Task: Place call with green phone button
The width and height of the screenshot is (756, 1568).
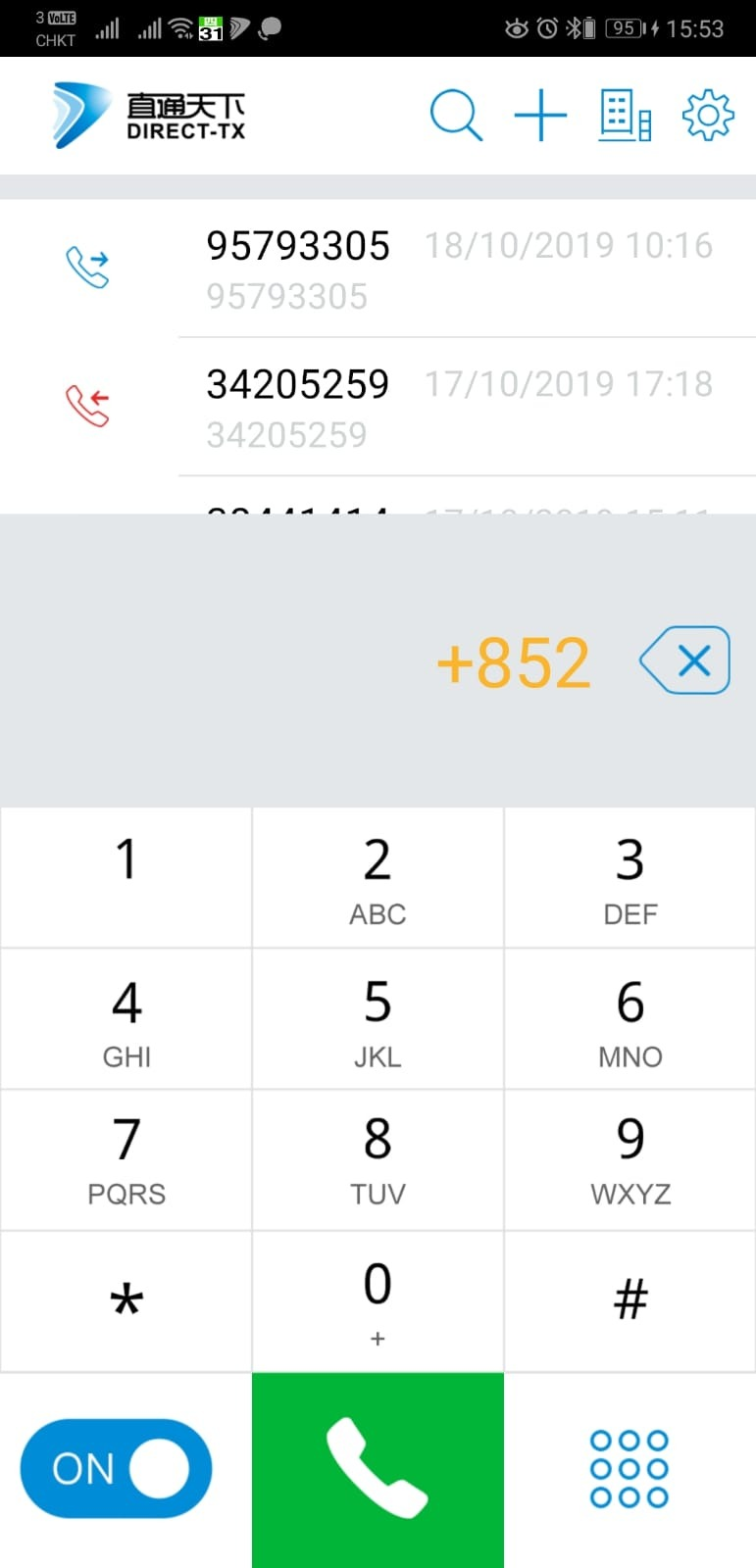Action: click(x=378, y=1469)
